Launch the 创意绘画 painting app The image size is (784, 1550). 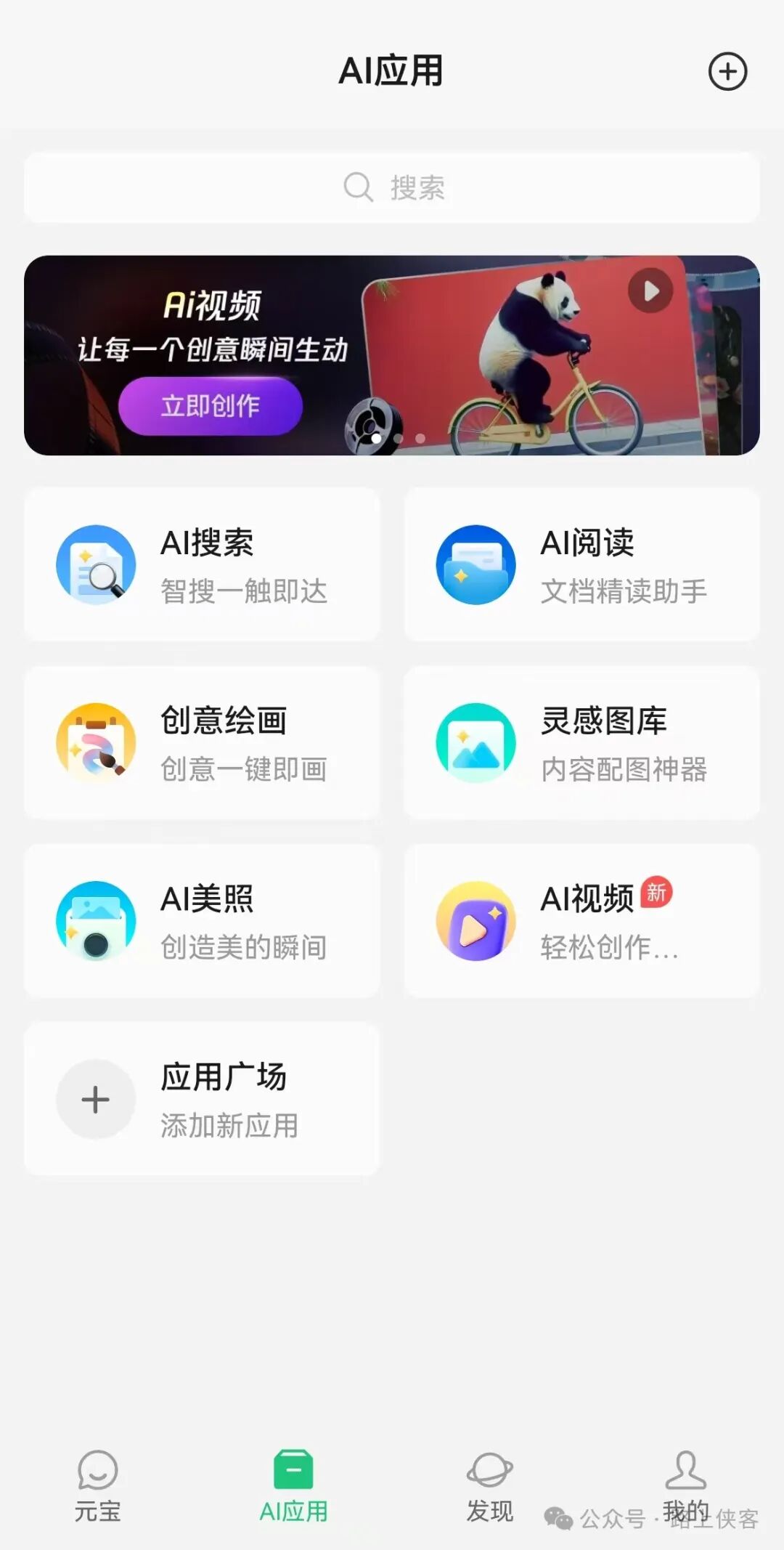click(x=202, y=742)
